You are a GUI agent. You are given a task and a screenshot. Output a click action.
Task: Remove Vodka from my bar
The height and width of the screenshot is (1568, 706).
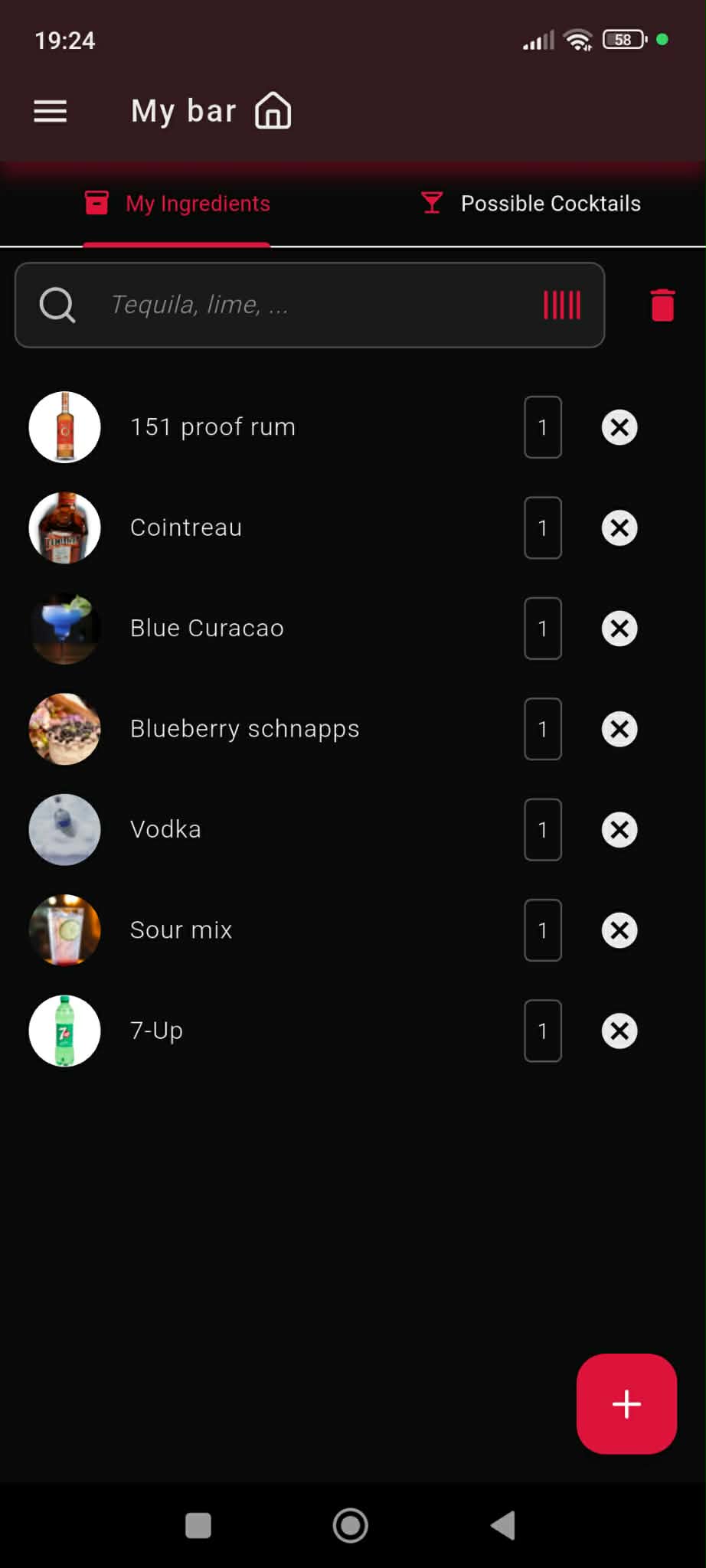[619, 830]
